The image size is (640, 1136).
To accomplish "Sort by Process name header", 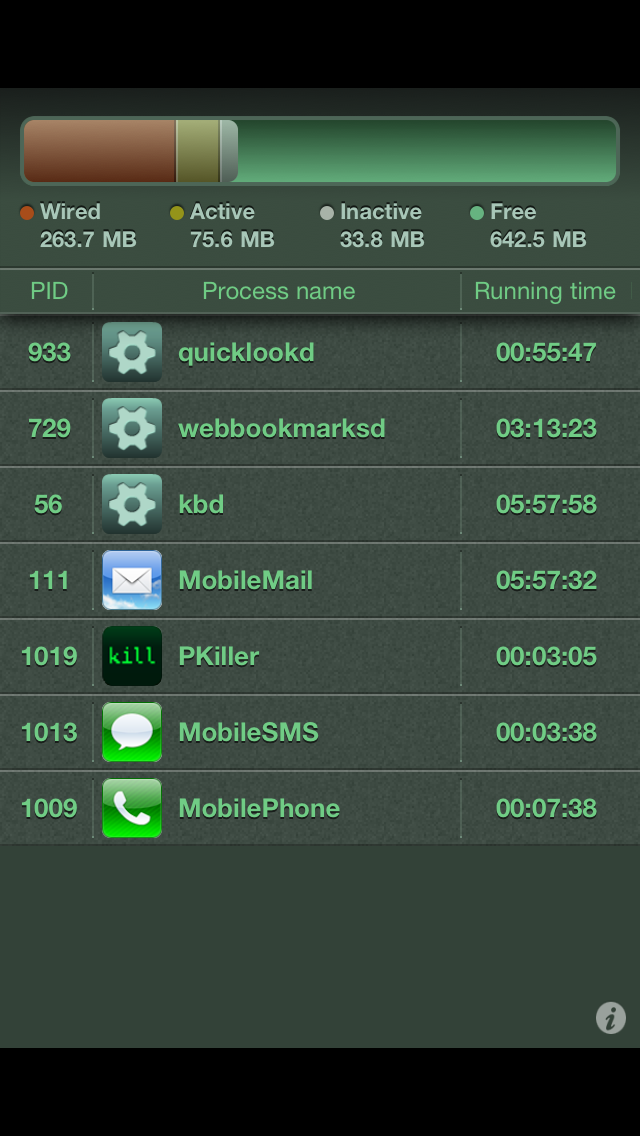I will point(278,291).
